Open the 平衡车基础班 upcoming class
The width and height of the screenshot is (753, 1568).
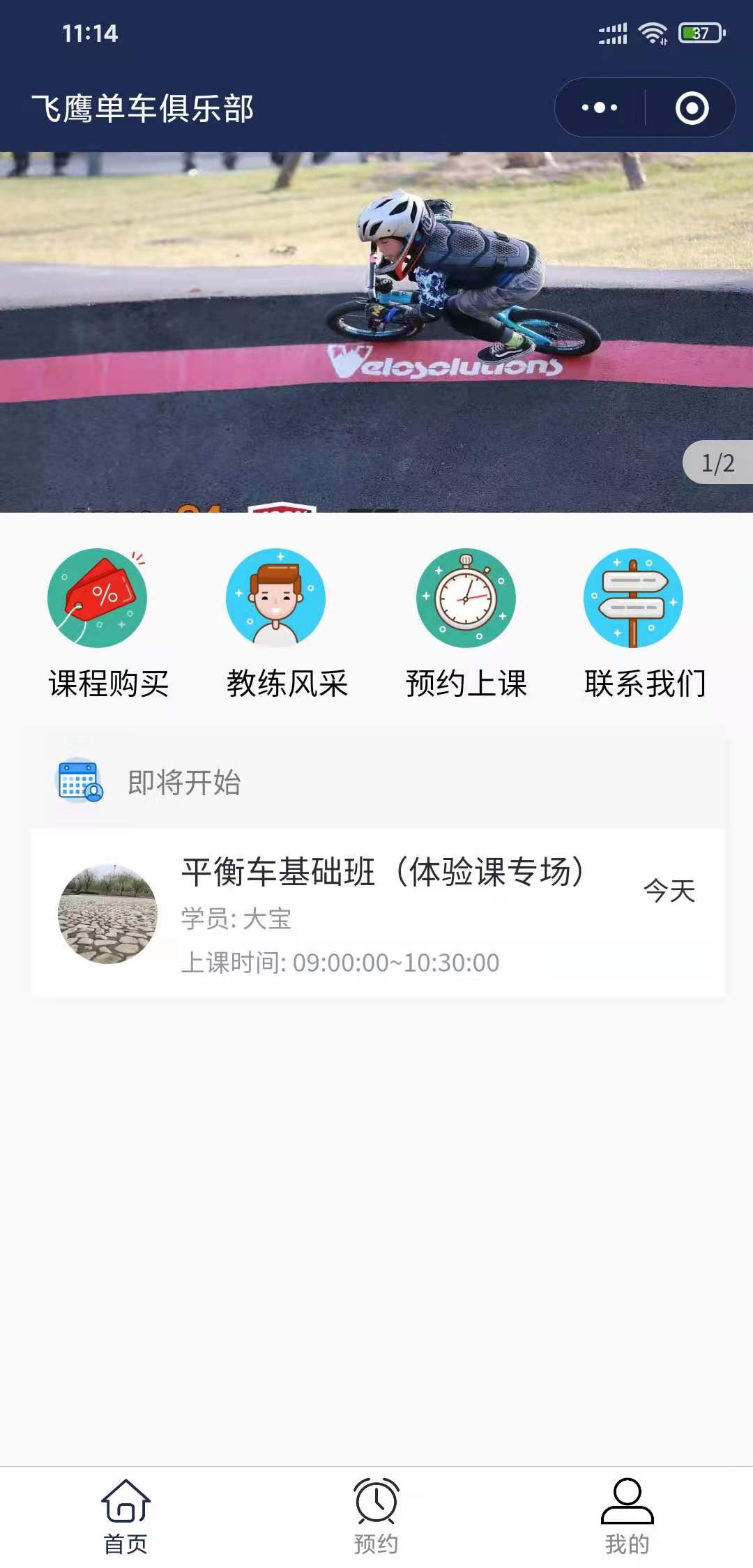376,912
